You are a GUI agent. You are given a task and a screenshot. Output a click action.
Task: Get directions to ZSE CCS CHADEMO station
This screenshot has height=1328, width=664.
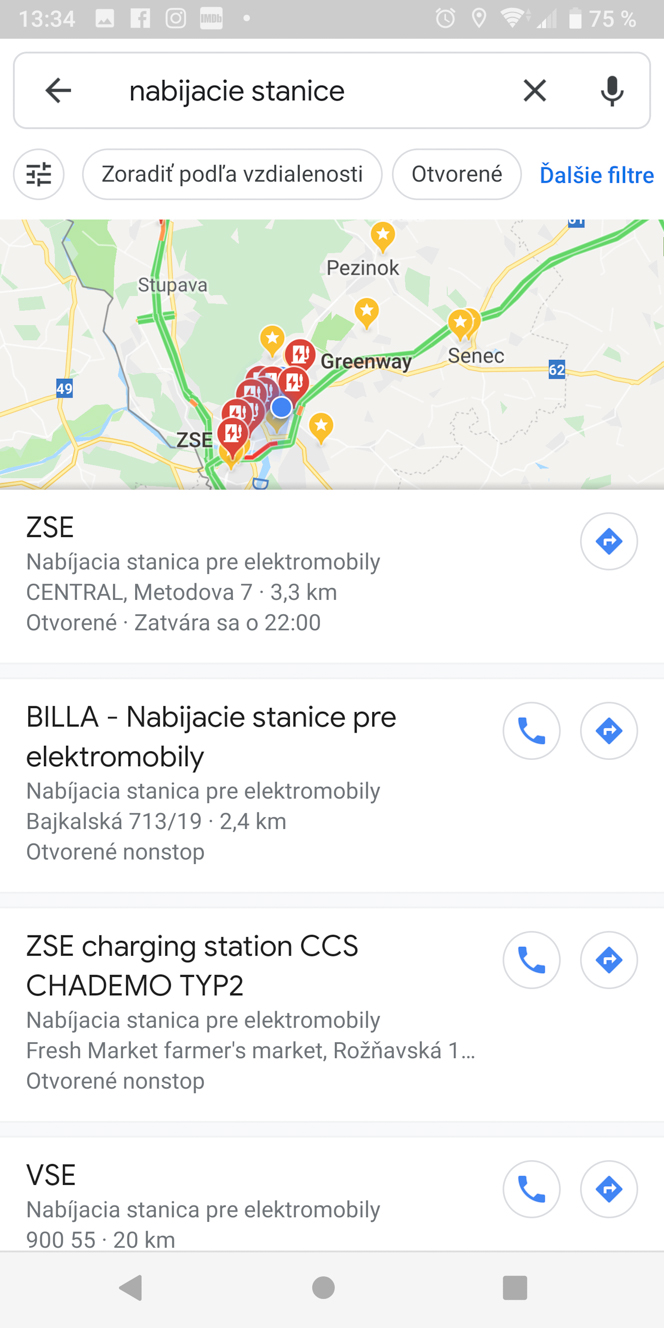click(609, 960)
